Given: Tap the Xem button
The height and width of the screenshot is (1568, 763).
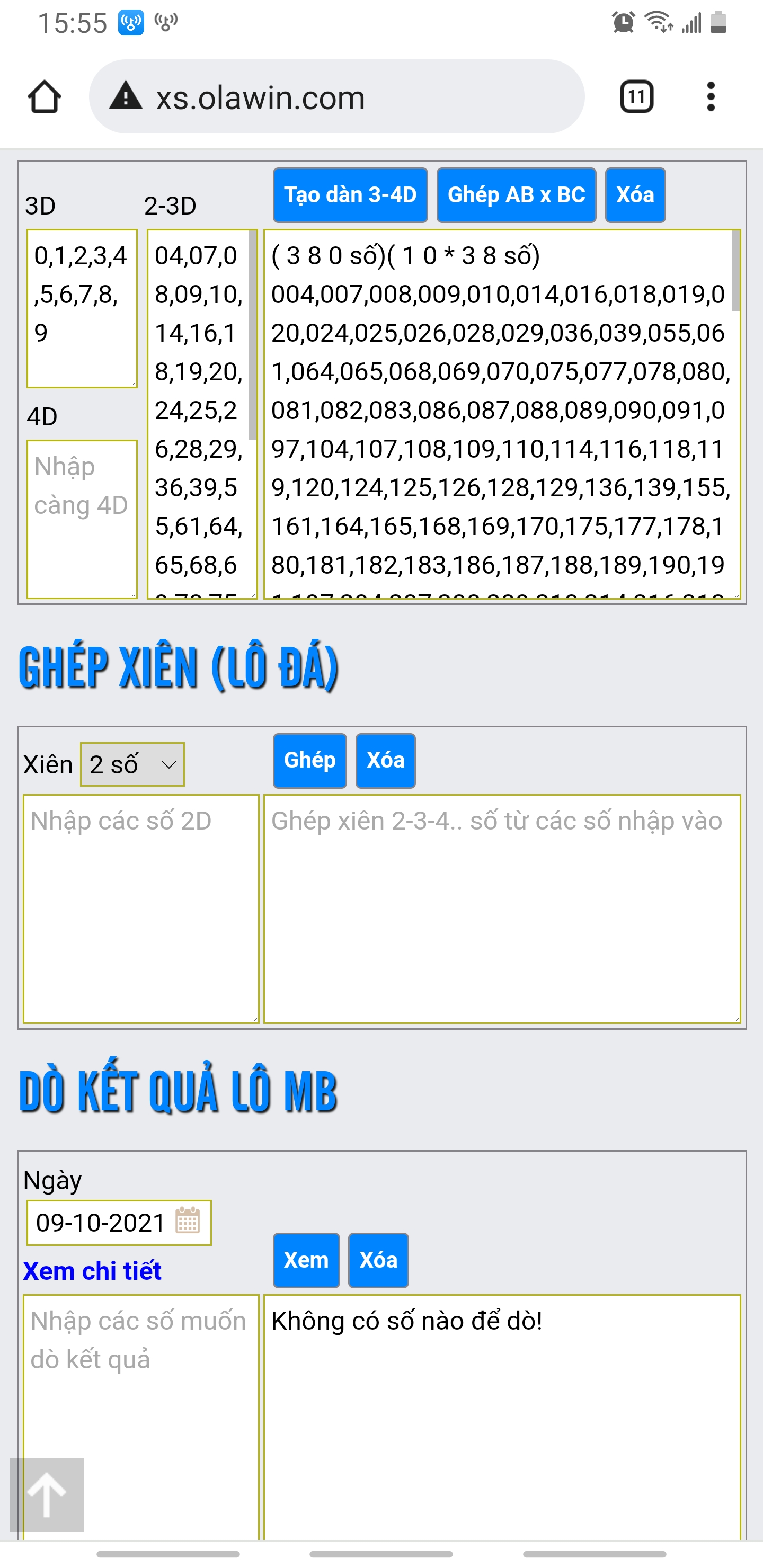Looking at the screenshot, I should point(306,1260).
